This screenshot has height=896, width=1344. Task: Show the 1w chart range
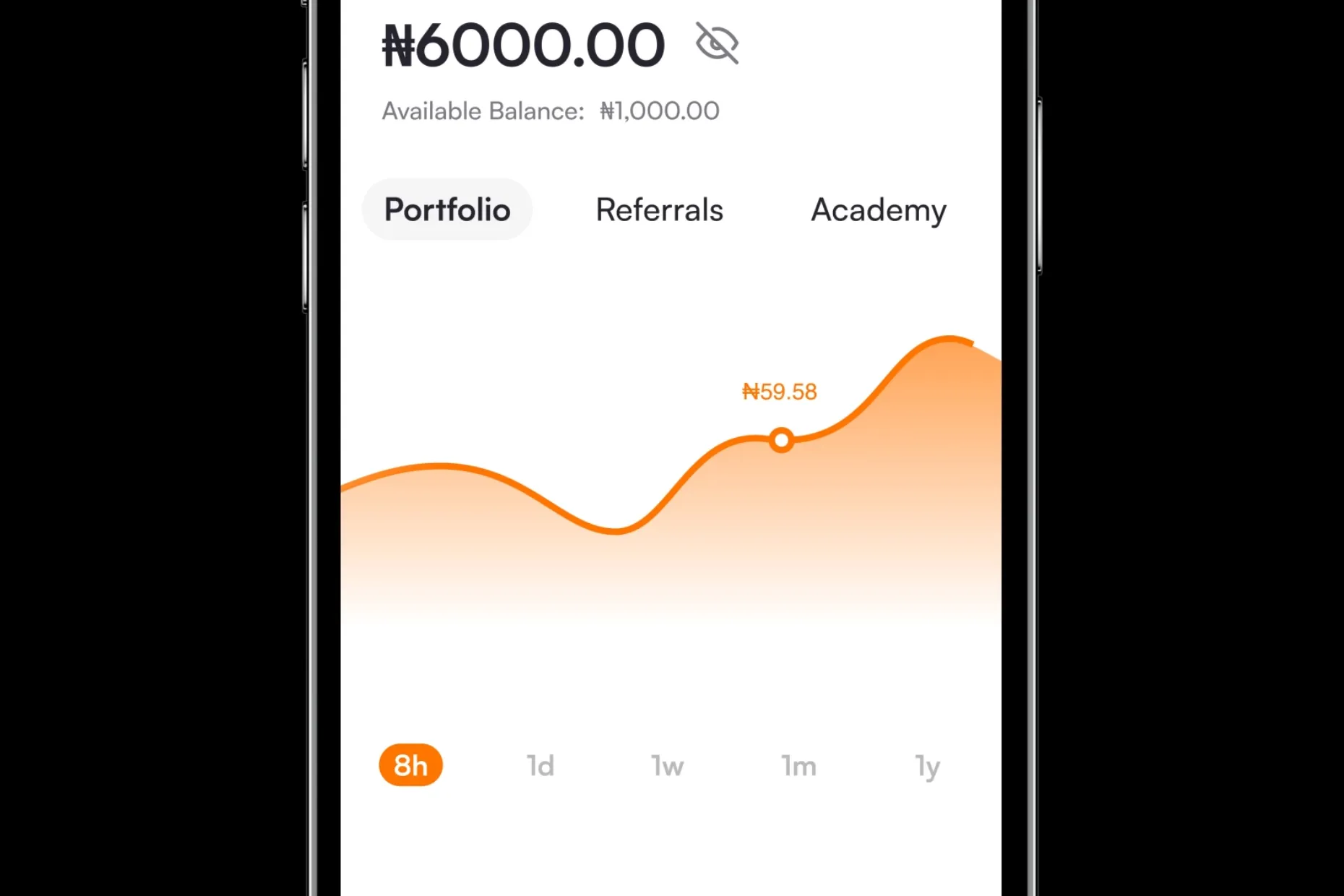(x=667, y=766)
